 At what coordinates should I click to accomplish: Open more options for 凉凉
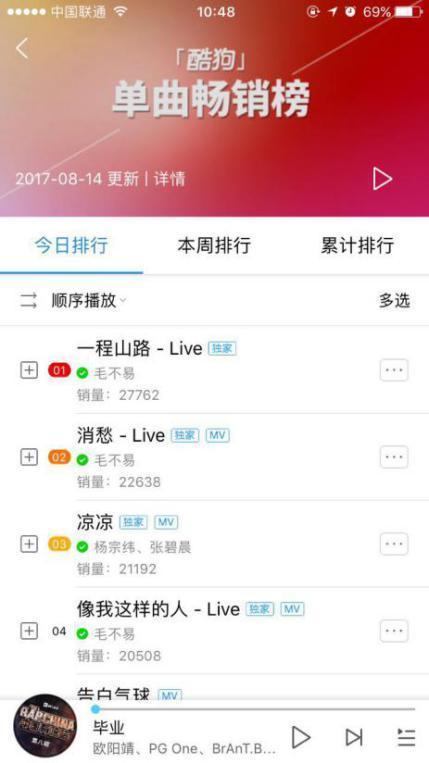[394, 544]
